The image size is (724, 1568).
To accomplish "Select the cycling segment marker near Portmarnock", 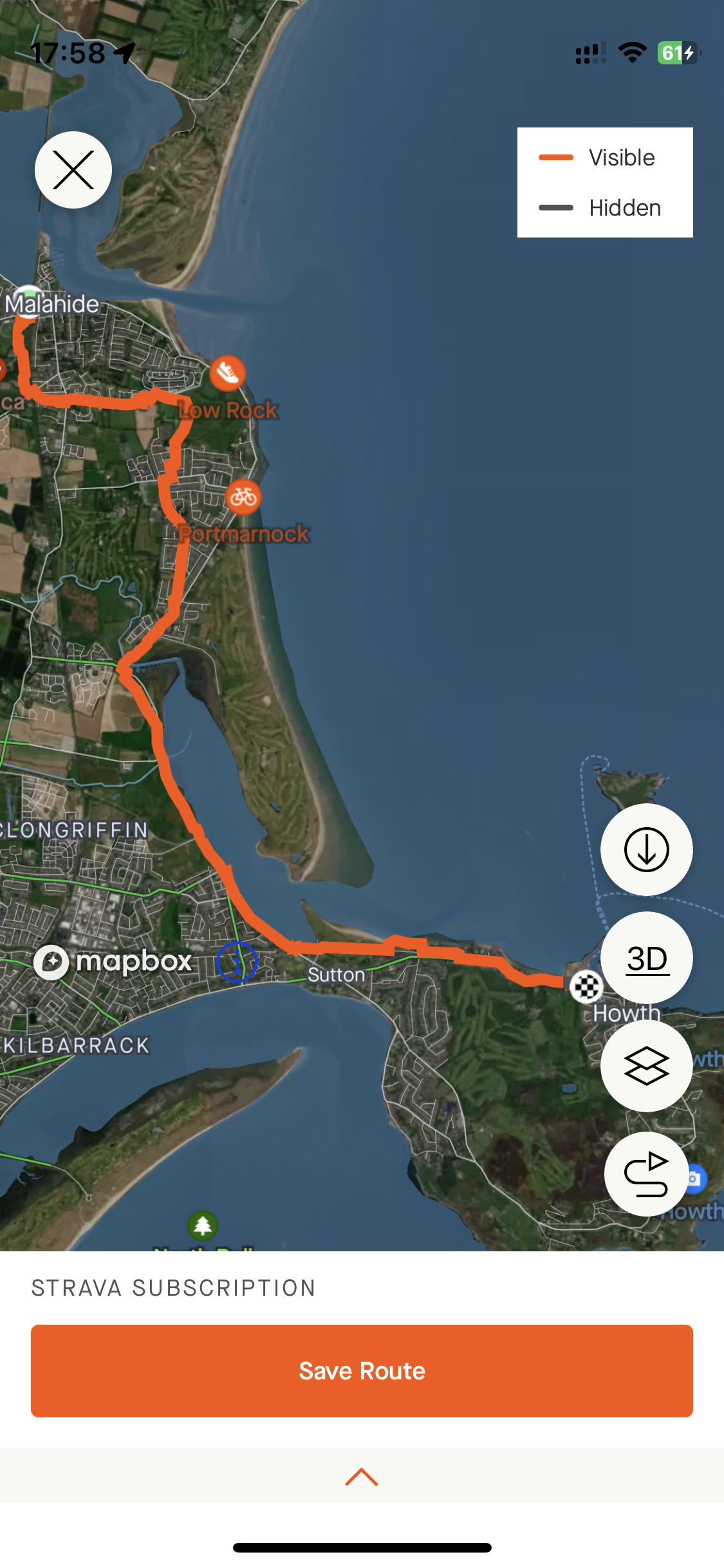I will click(x=243, y=497).
